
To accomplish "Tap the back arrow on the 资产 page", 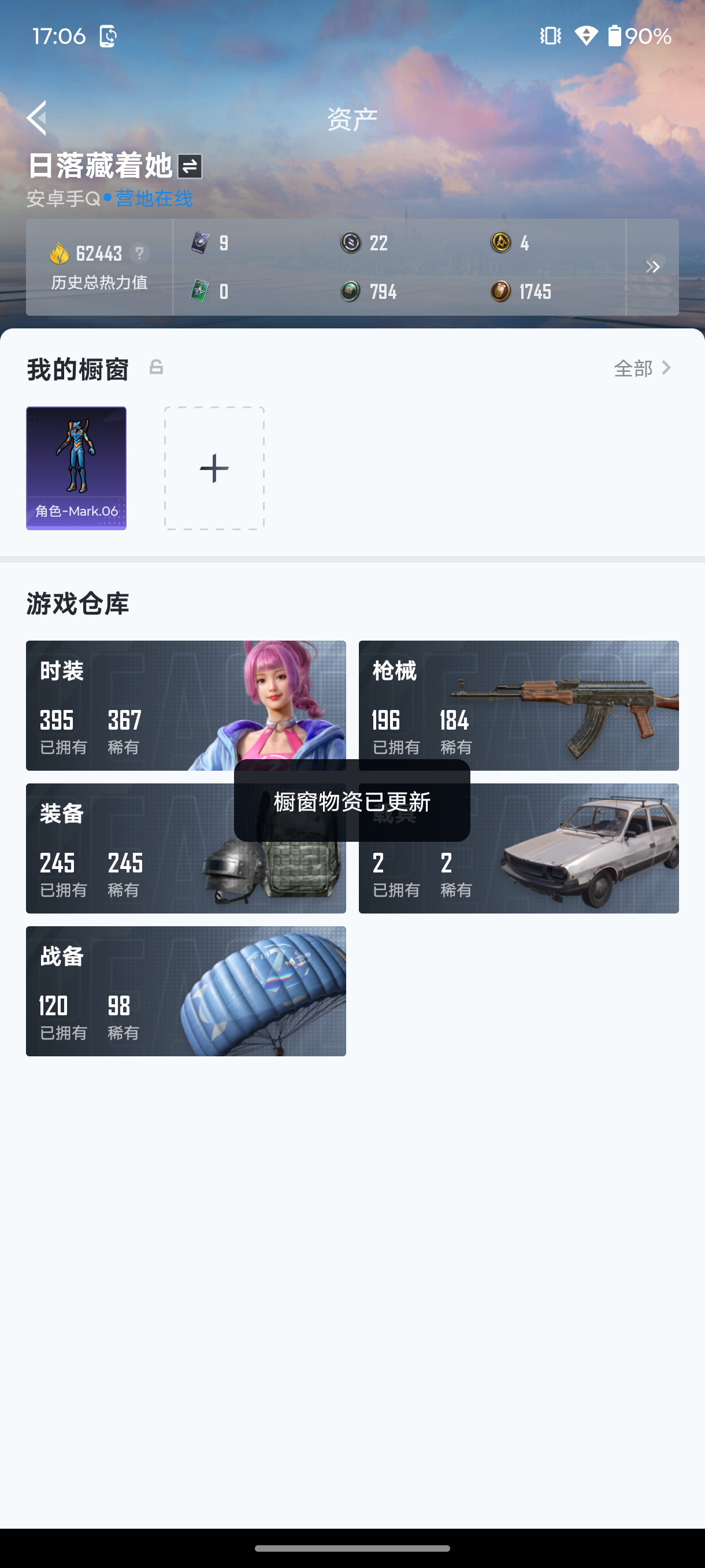I will tap(38, 117).
